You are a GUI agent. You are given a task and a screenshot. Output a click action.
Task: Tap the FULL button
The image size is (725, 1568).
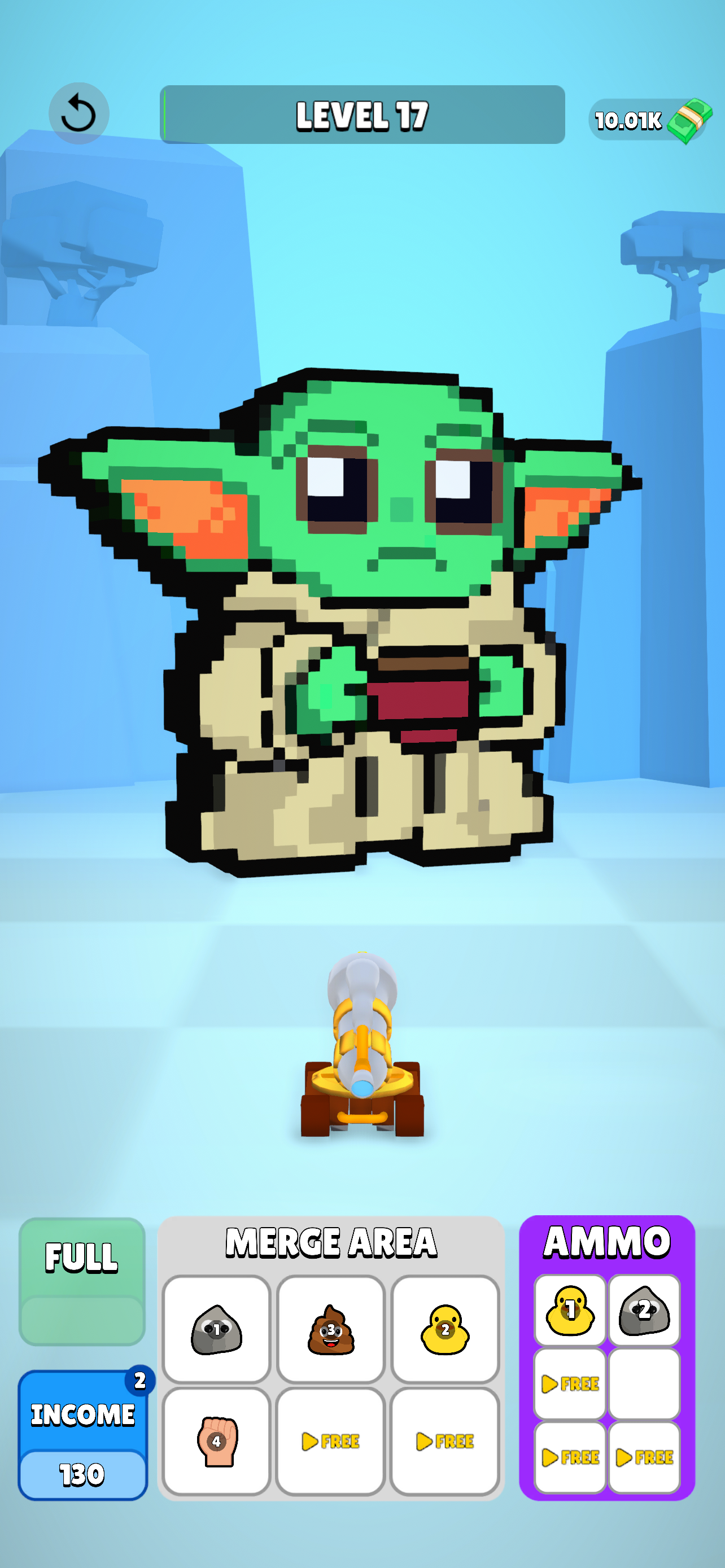coord(82,1281)
